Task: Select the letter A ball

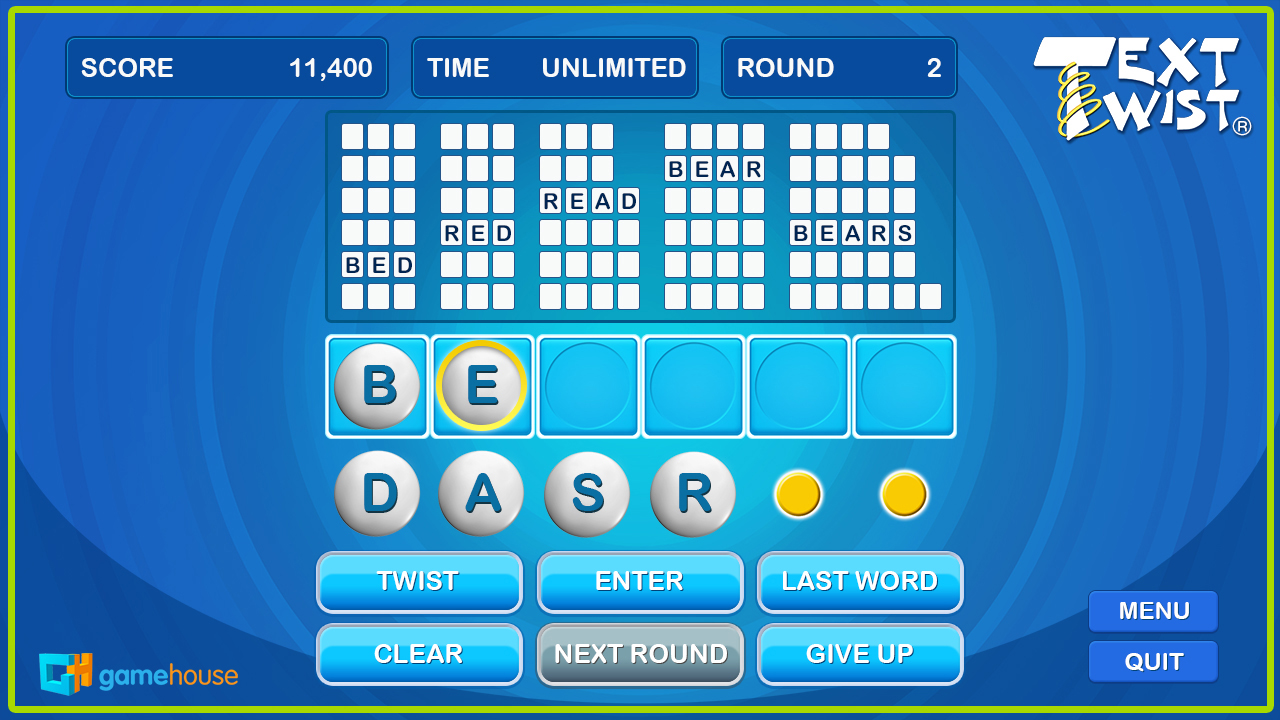Action: tap(481, 494)
